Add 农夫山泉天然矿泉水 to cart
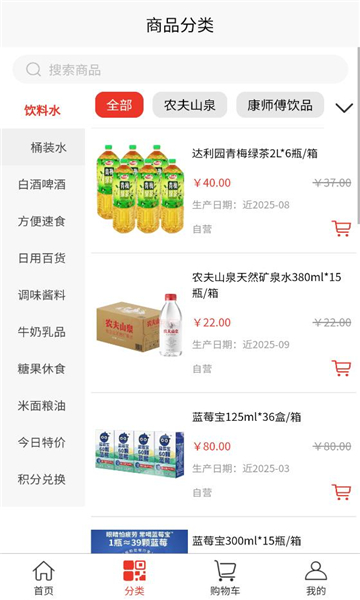 (x=341, y=368)
